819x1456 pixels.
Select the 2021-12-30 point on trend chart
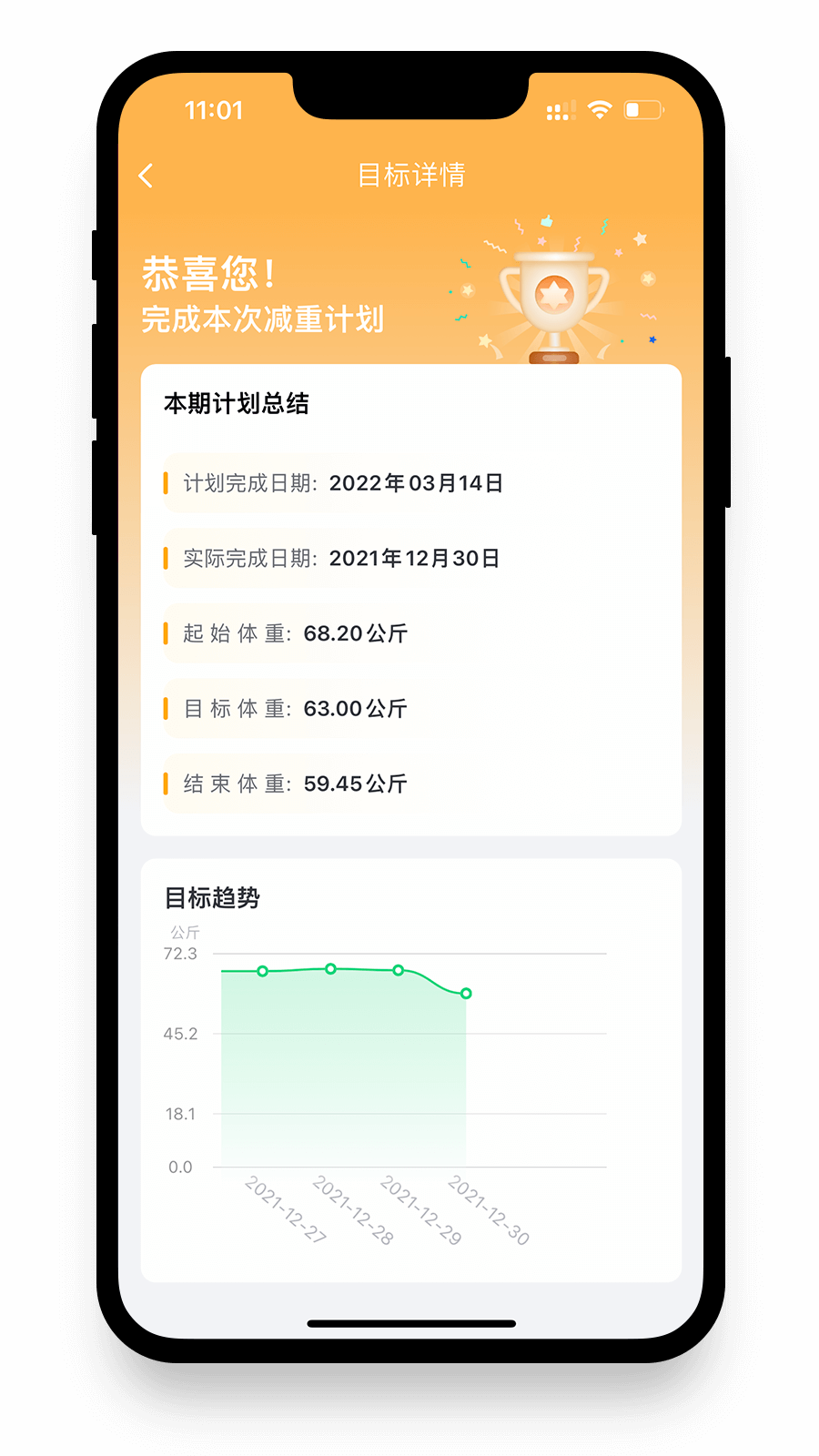tap(466, 994)
